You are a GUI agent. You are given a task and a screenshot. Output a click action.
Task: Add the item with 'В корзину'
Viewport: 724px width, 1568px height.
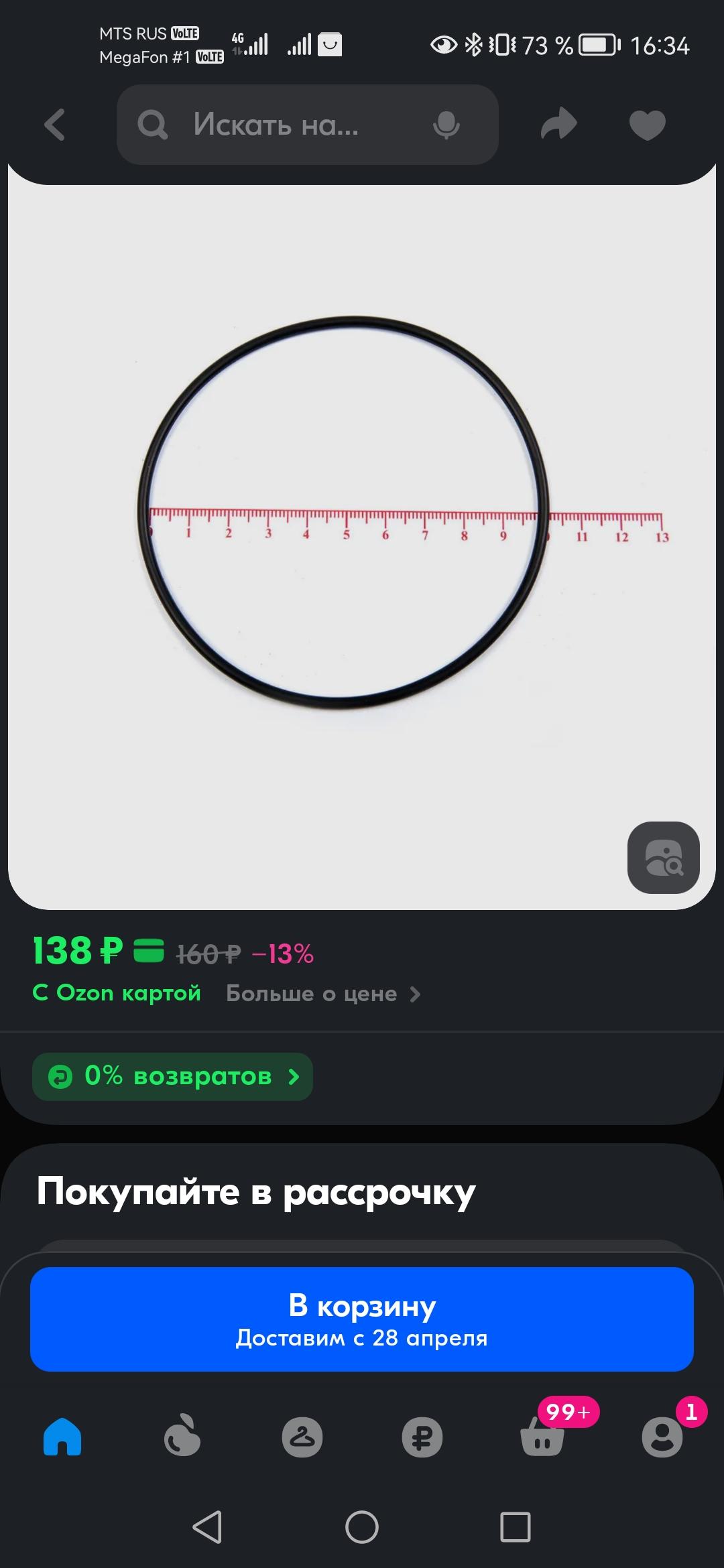click(362, 1319)
